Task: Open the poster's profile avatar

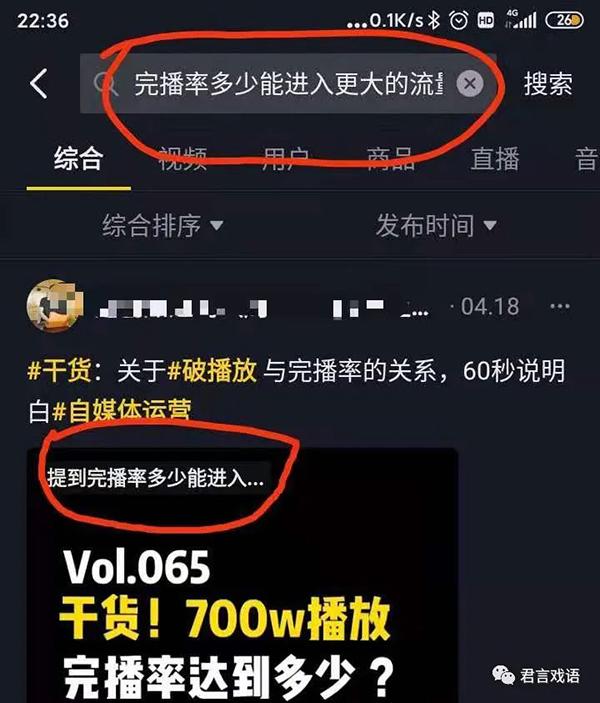Action: [54, 306]
